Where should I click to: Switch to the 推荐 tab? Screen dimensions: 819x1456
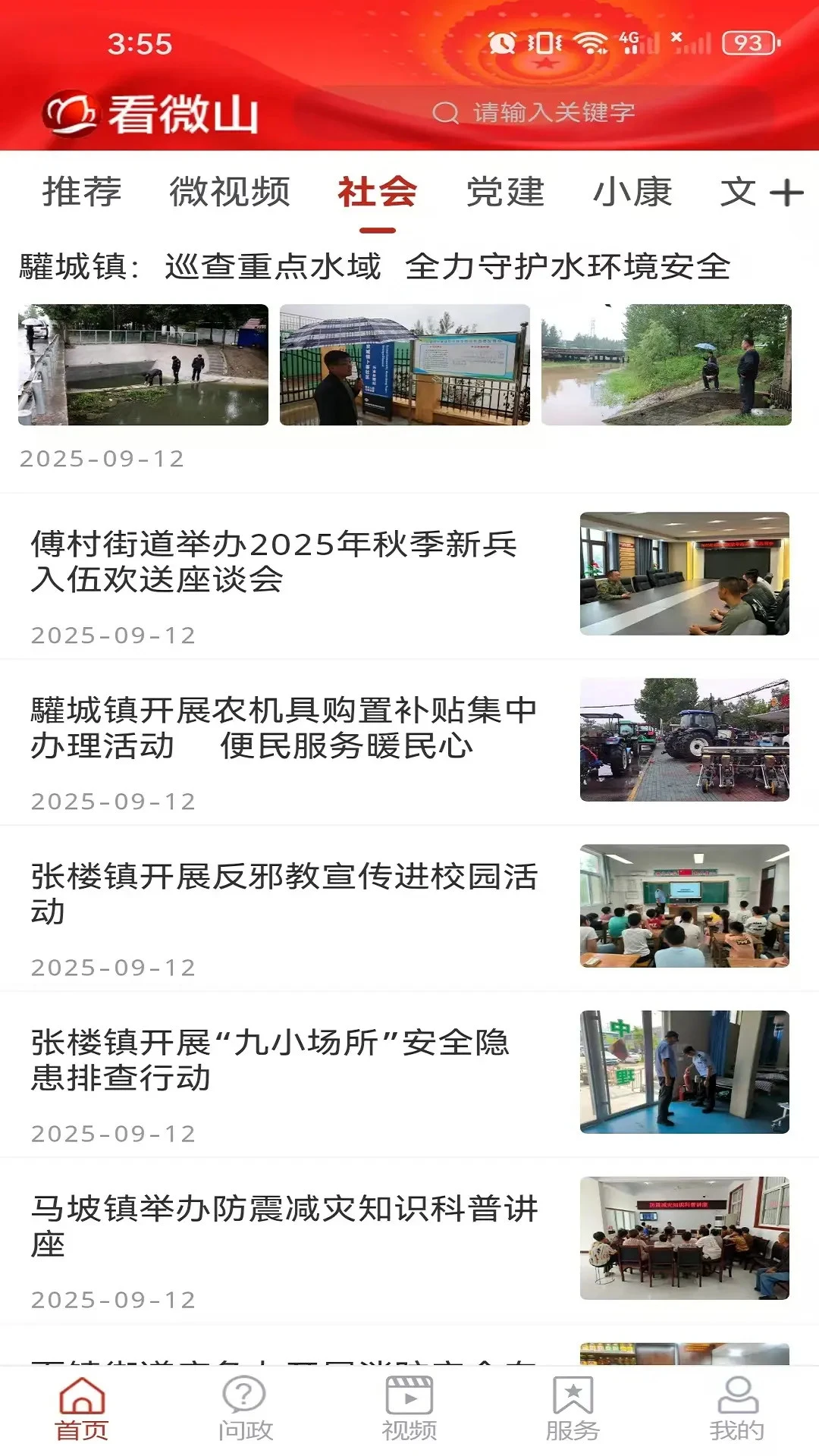(x=83, y=192)
